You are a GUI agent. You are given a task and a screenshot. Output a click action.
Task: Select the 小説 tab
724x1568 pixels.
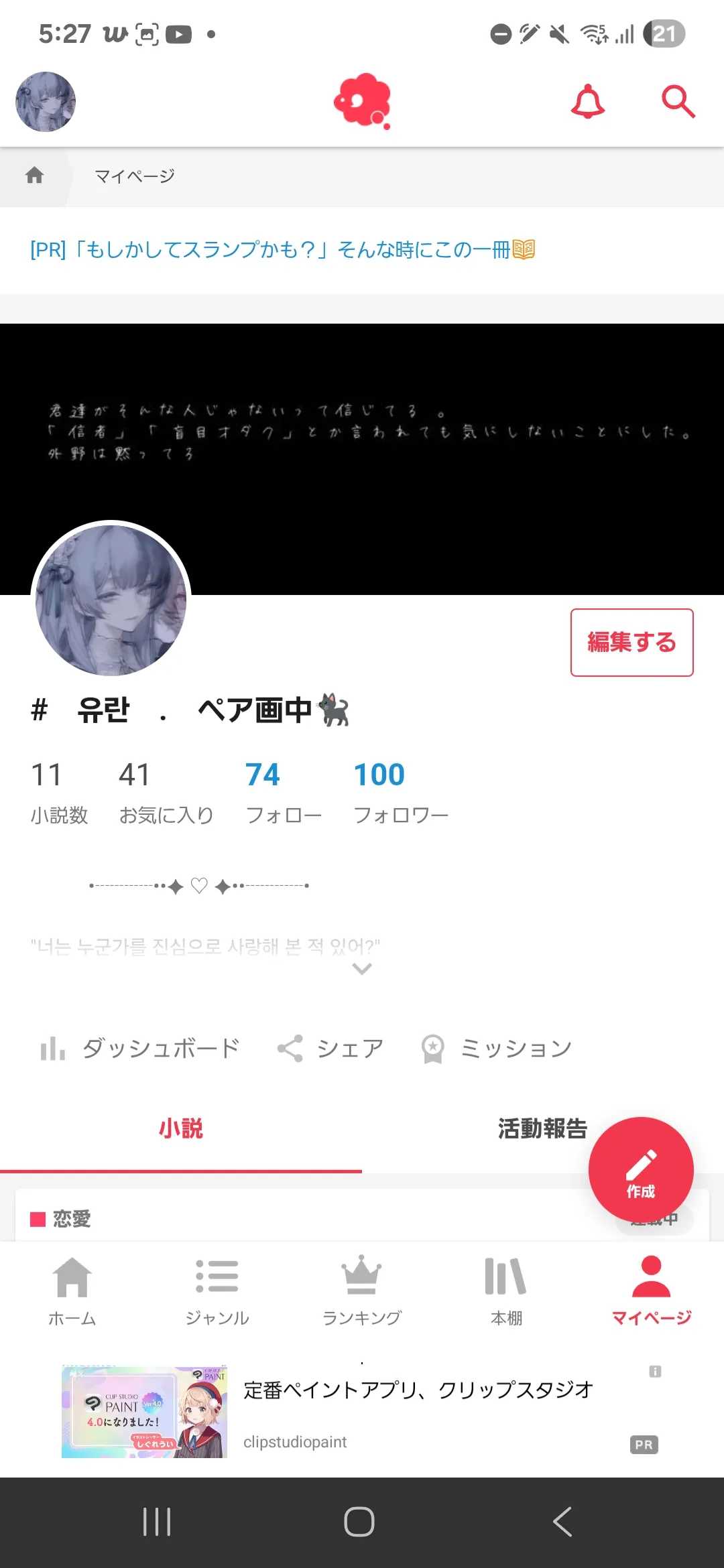pos(181,1129)
